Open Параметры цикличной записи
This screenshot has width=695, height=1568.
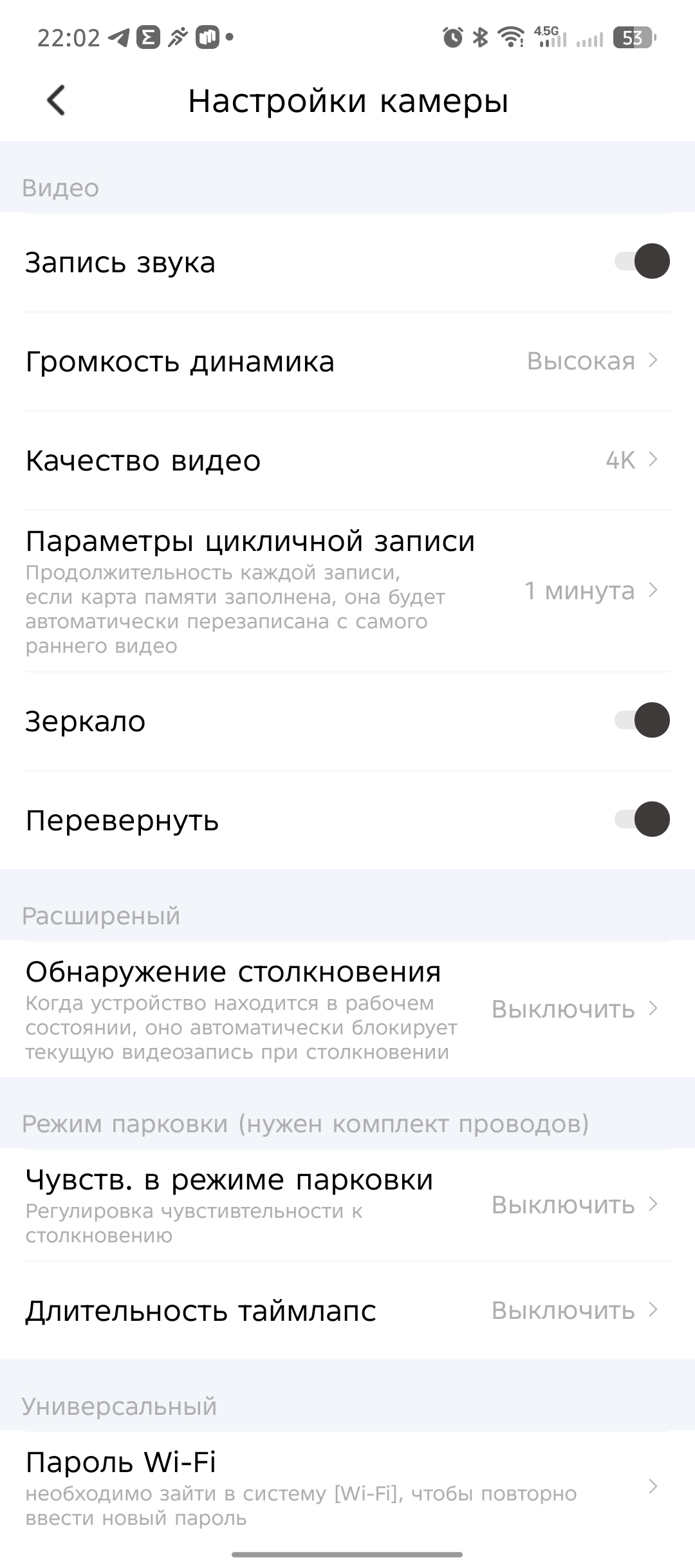[x=347, y=590]
